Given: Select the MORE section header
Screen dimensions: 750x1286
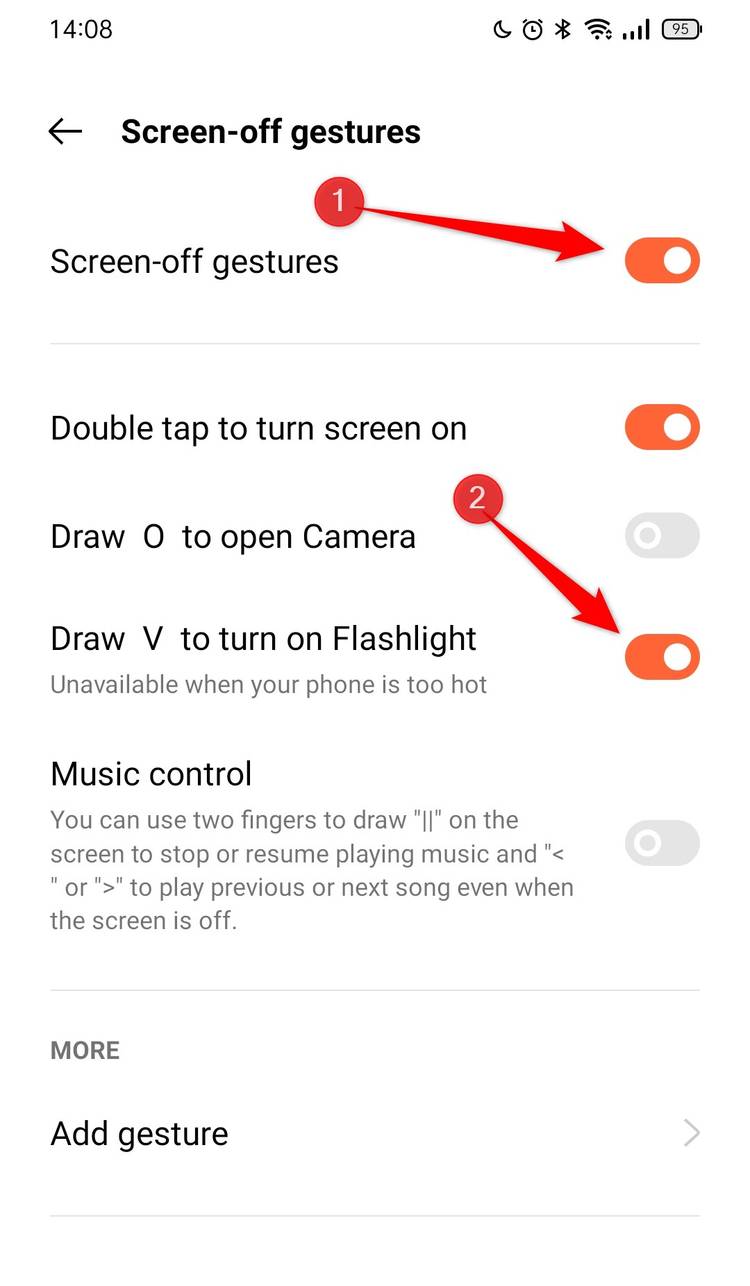Looking at the screenshot, I should [84, 1050].
